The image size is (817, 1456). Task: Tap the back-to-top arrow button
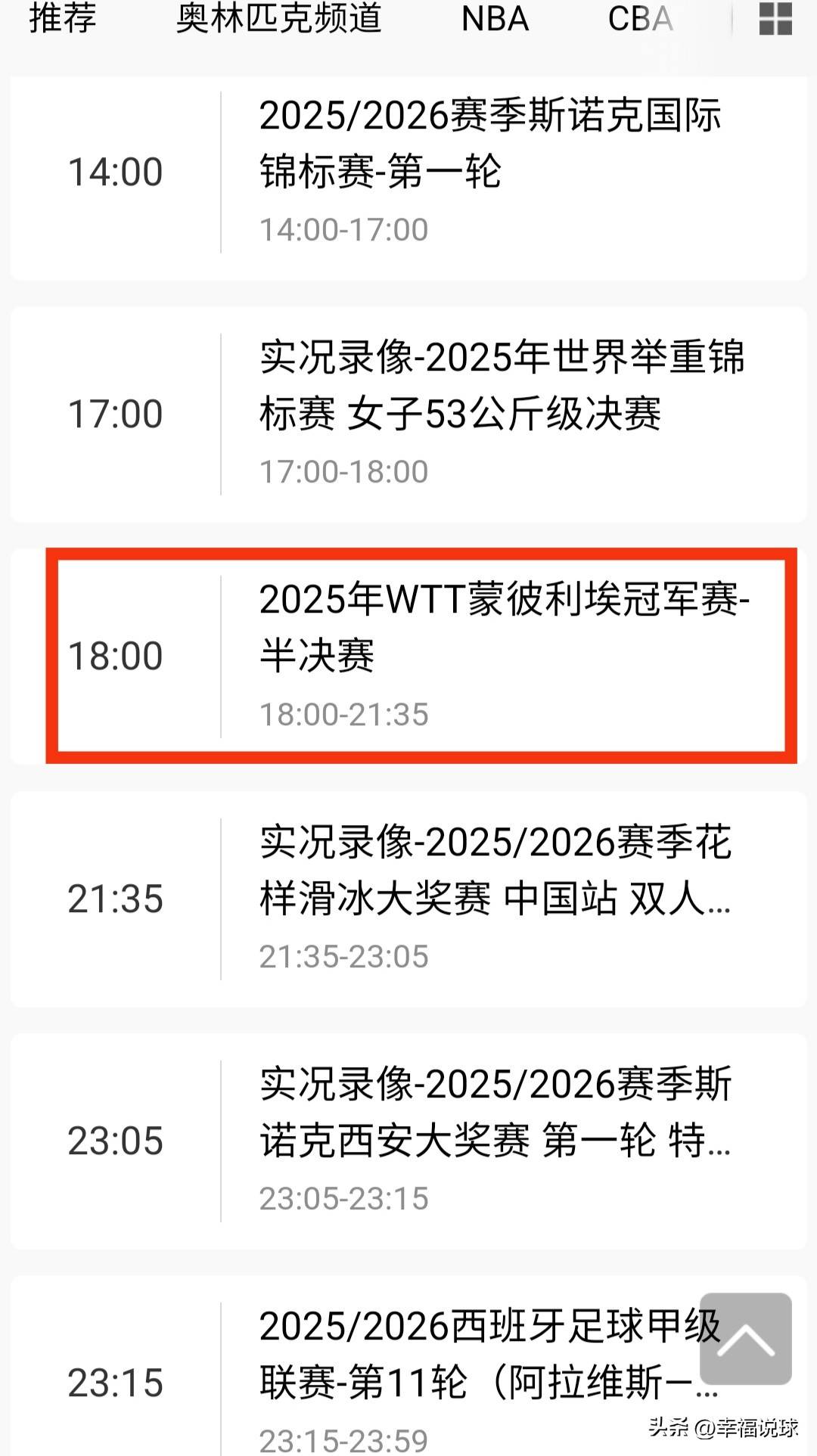click(x=745, y=1339)
